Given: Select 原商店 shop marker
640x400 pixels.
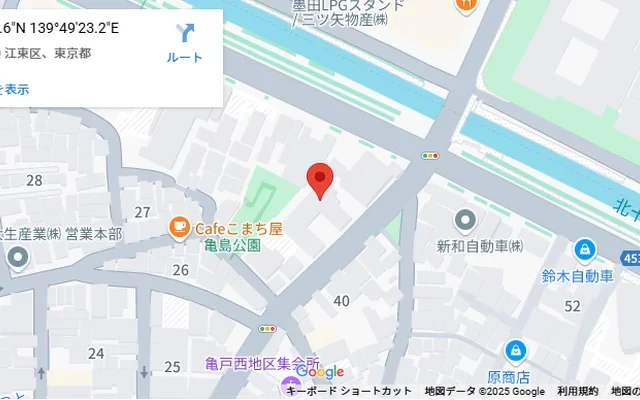Looking at the screenshot, I should [x=515, y=351].
